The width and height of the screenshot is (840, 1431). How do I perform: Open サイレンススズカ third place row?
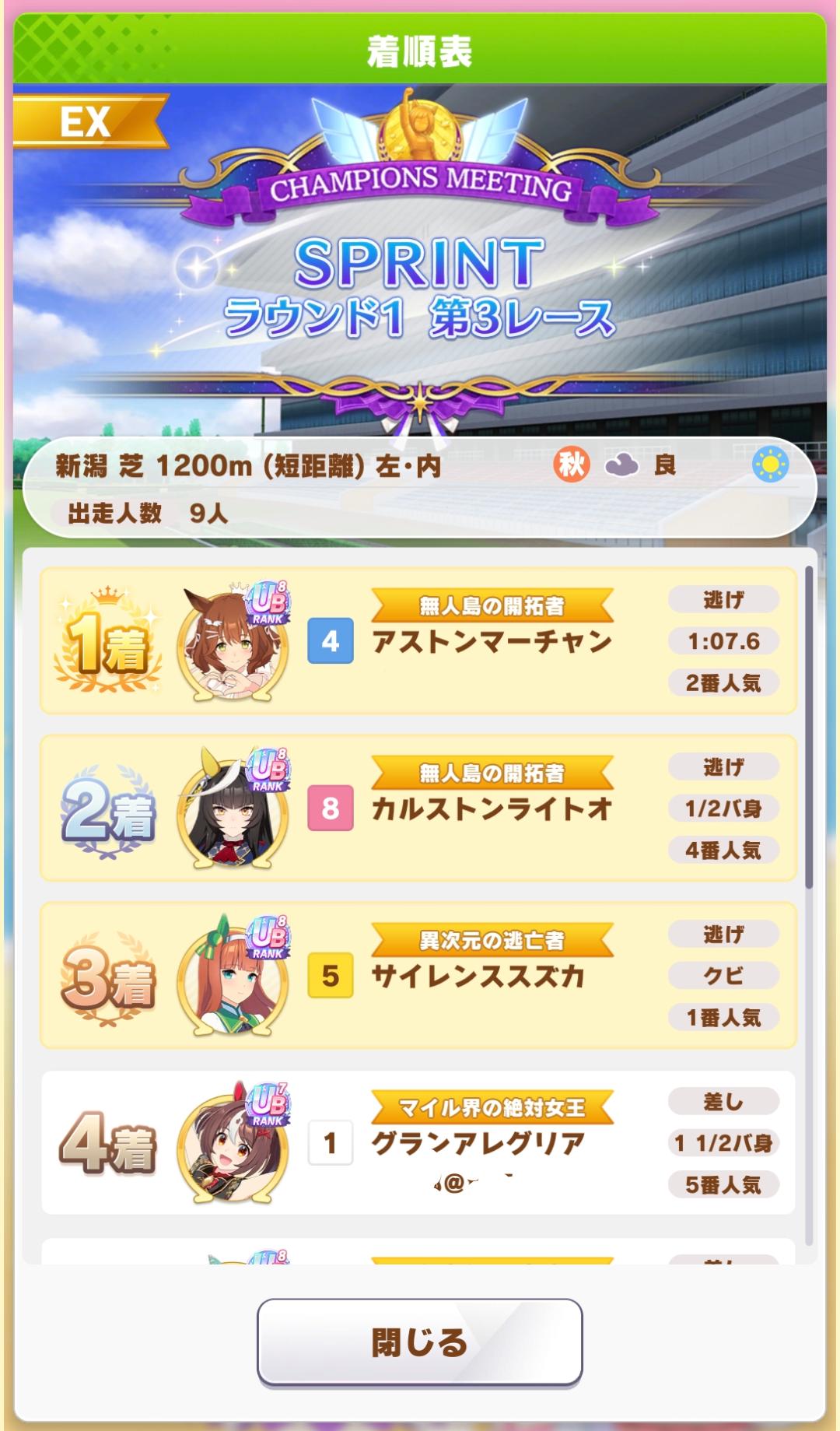(x=418, y=976)
